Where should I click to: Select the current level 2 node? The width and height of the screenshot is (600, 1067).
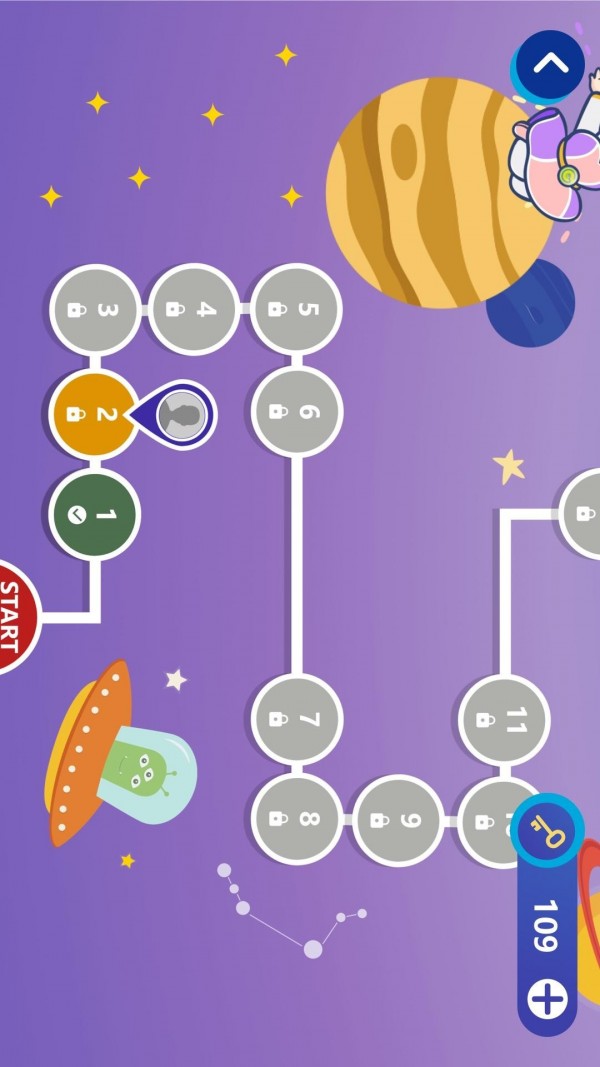(94, 414)
